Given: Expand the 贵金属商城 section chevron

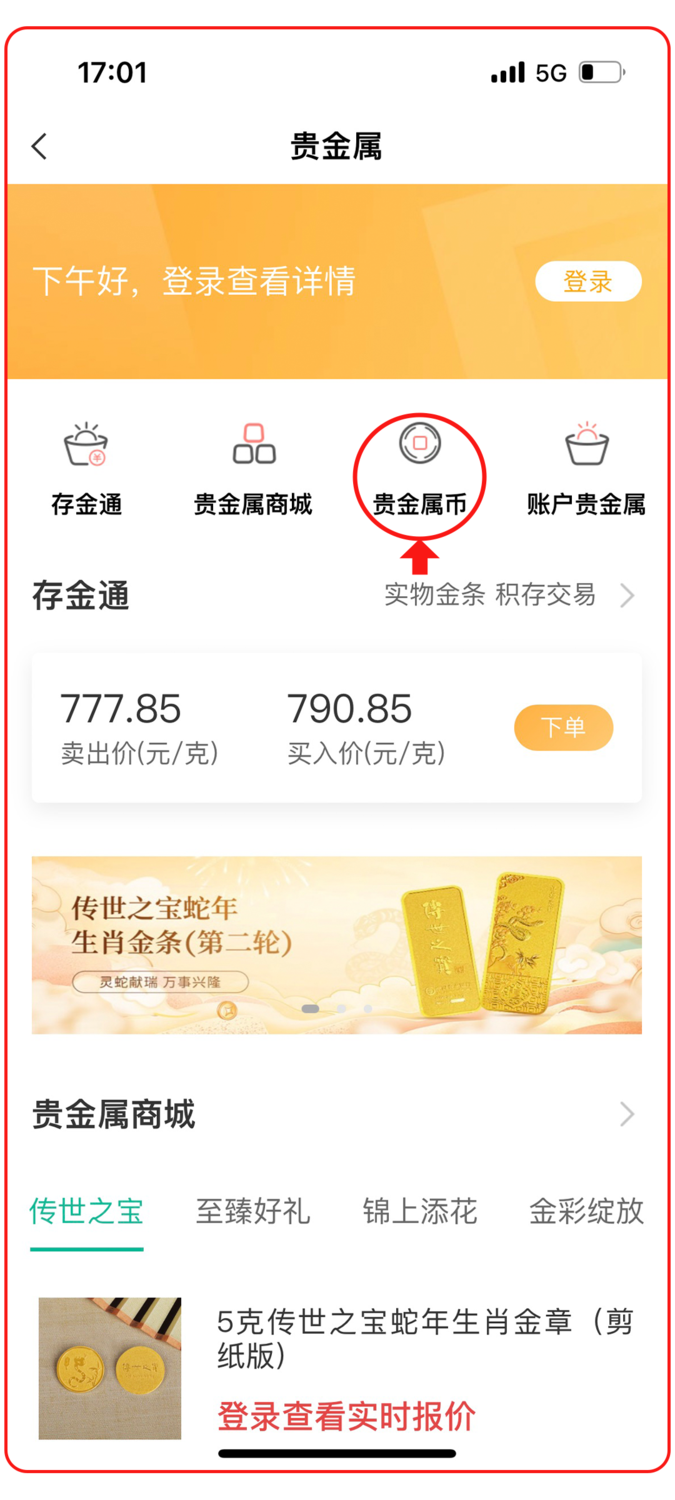Looking at the screenshot, I should 627,1114.
